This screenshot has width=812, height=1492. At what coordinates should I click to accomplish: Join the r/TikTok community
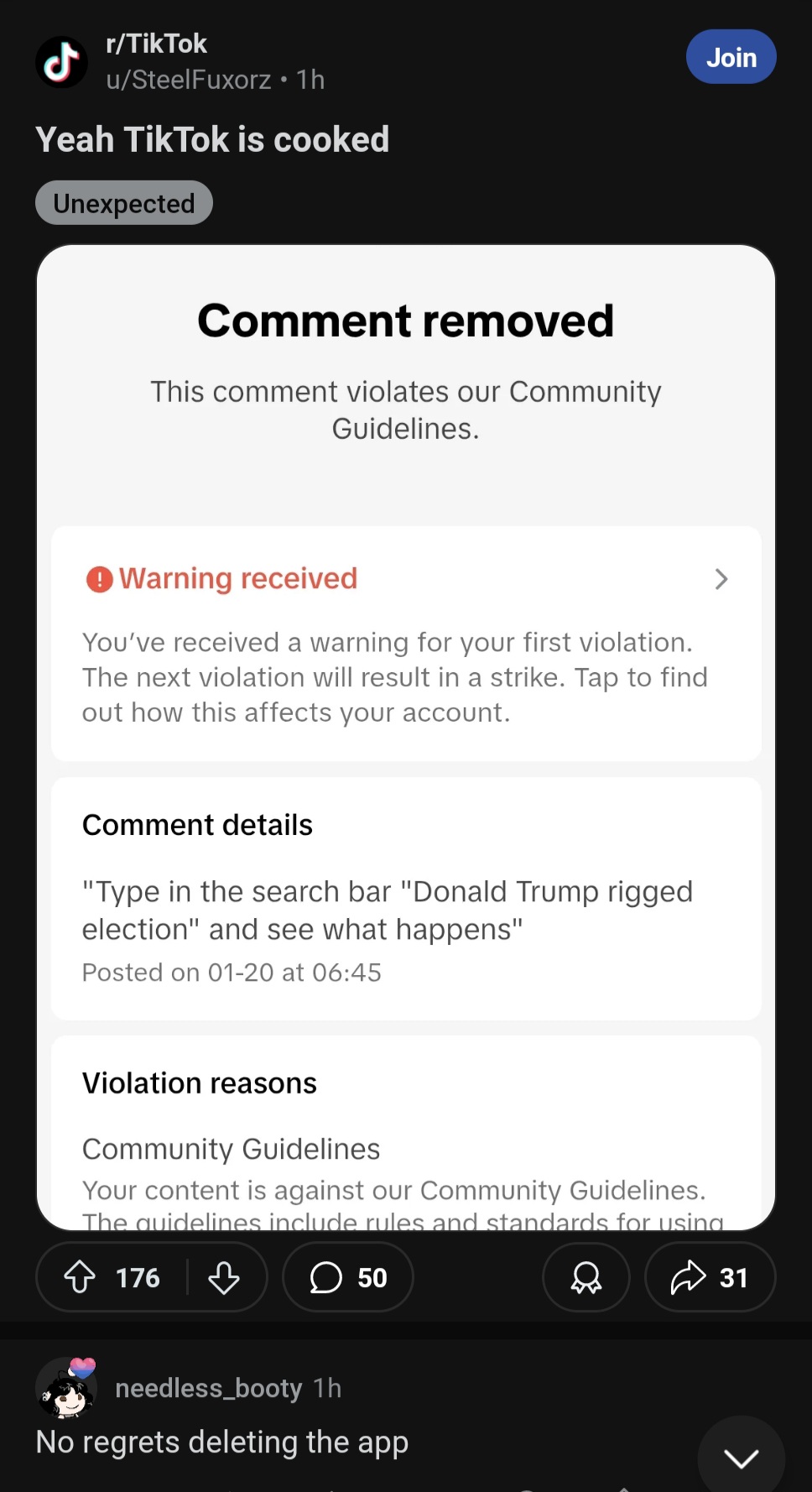coord(731,57)
